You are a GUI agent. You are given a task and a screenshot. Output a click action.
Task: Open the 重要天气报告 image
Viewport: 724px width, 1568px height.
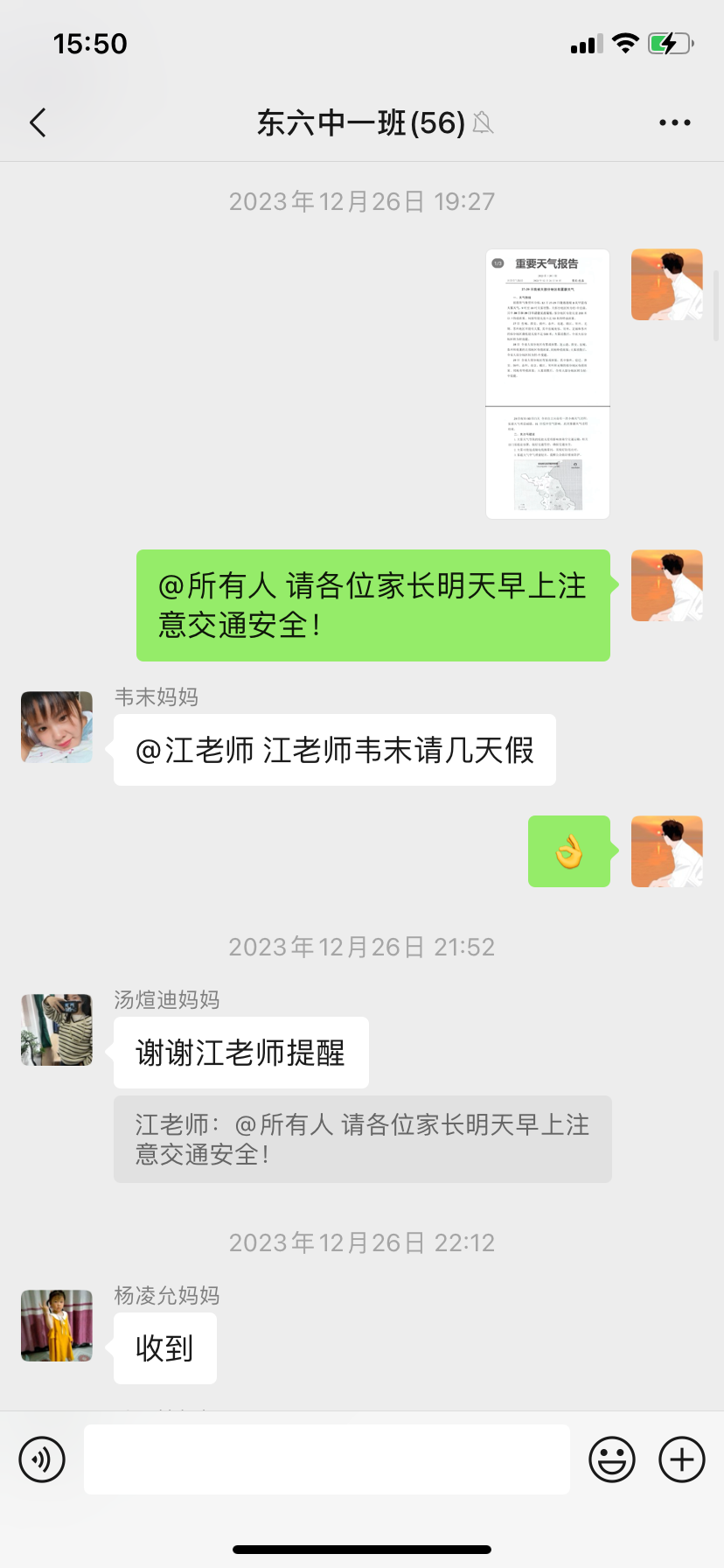547,384
